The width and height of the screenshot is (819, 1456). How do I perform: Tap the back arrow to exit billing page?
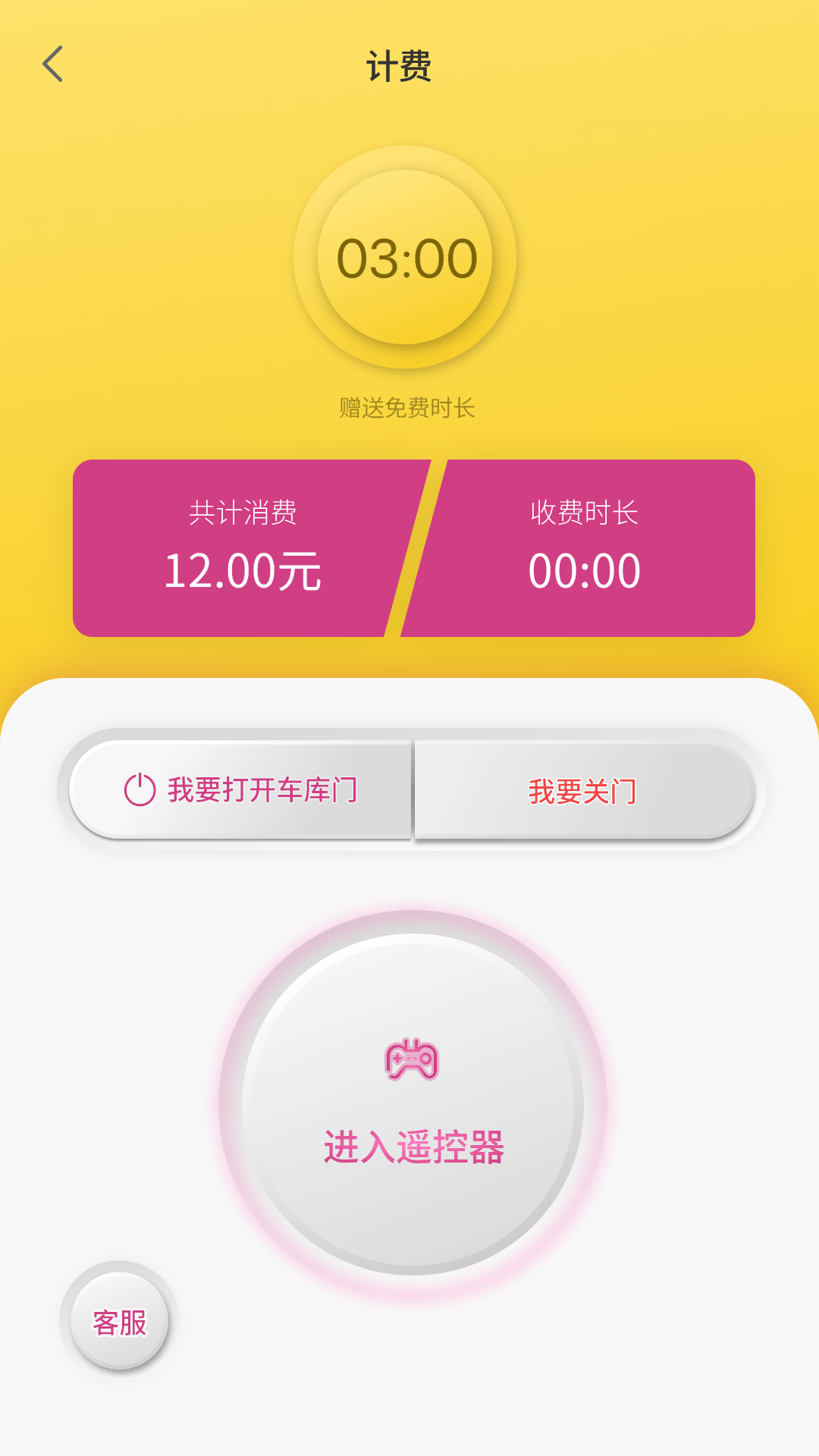[x=52, y=67]
